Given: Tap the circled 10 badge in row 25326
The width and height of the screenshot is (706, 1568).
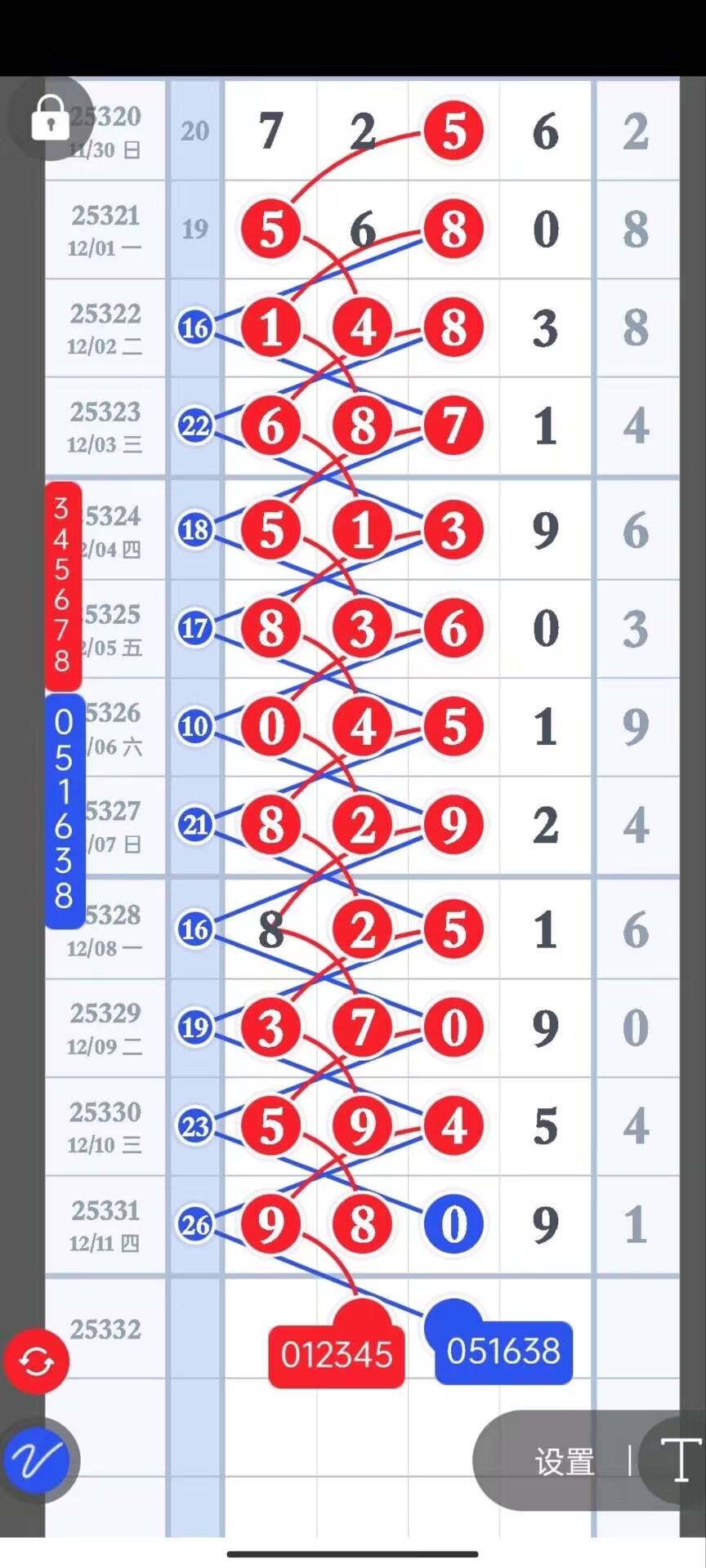Looking at the screenshot, I should tap(194, 727).
